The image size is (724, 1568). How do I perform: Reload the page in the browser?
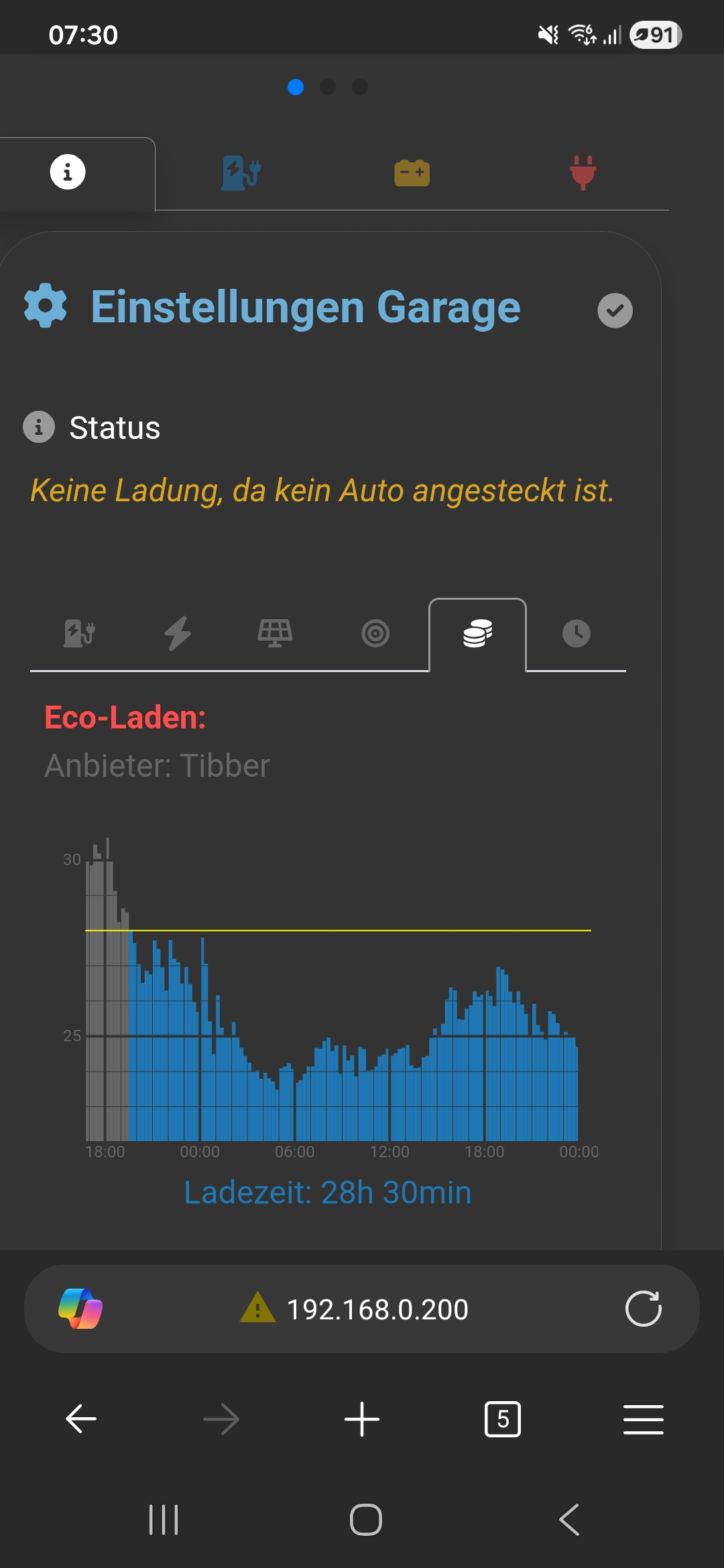(x=643, y=1309)
